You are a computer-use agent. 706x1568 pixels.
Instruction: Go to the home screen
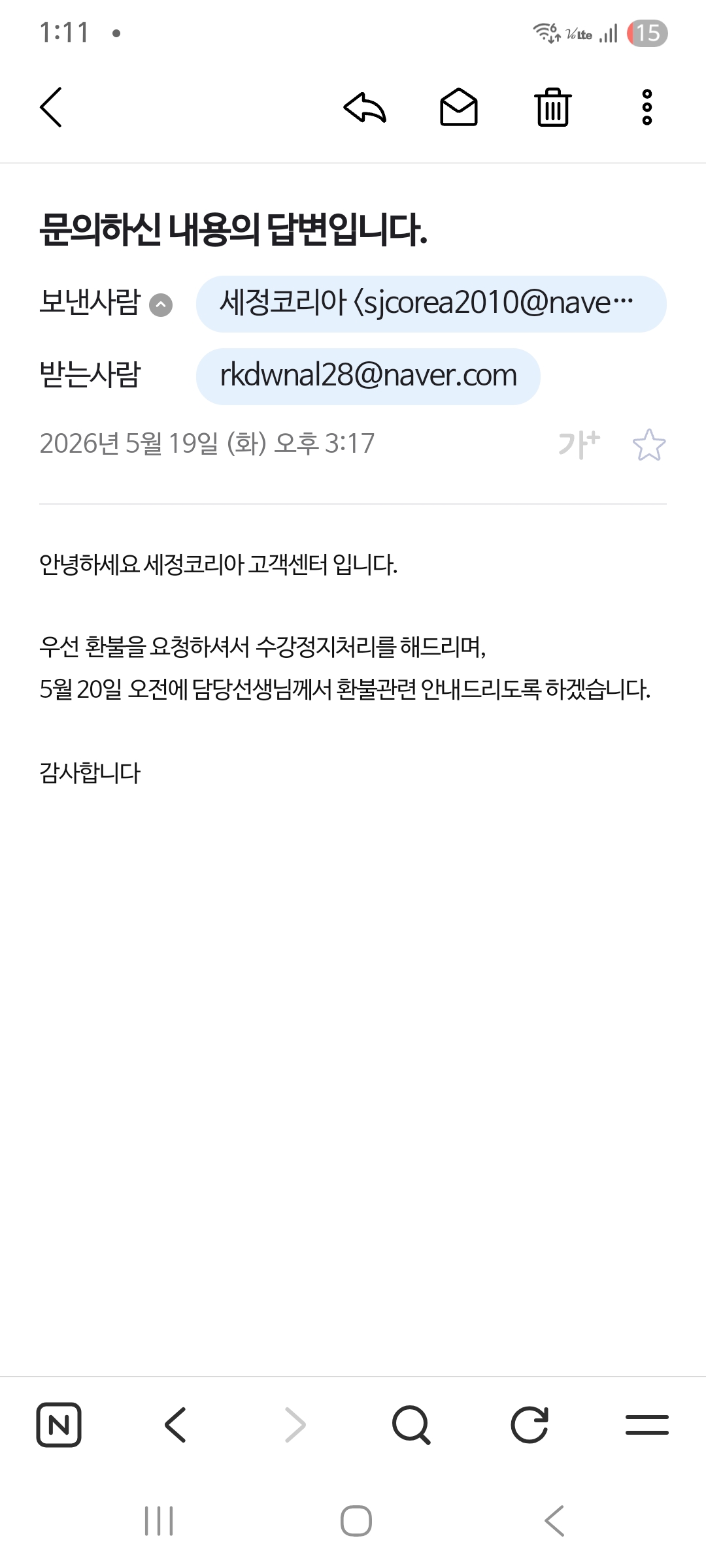tap(356, 1521)
